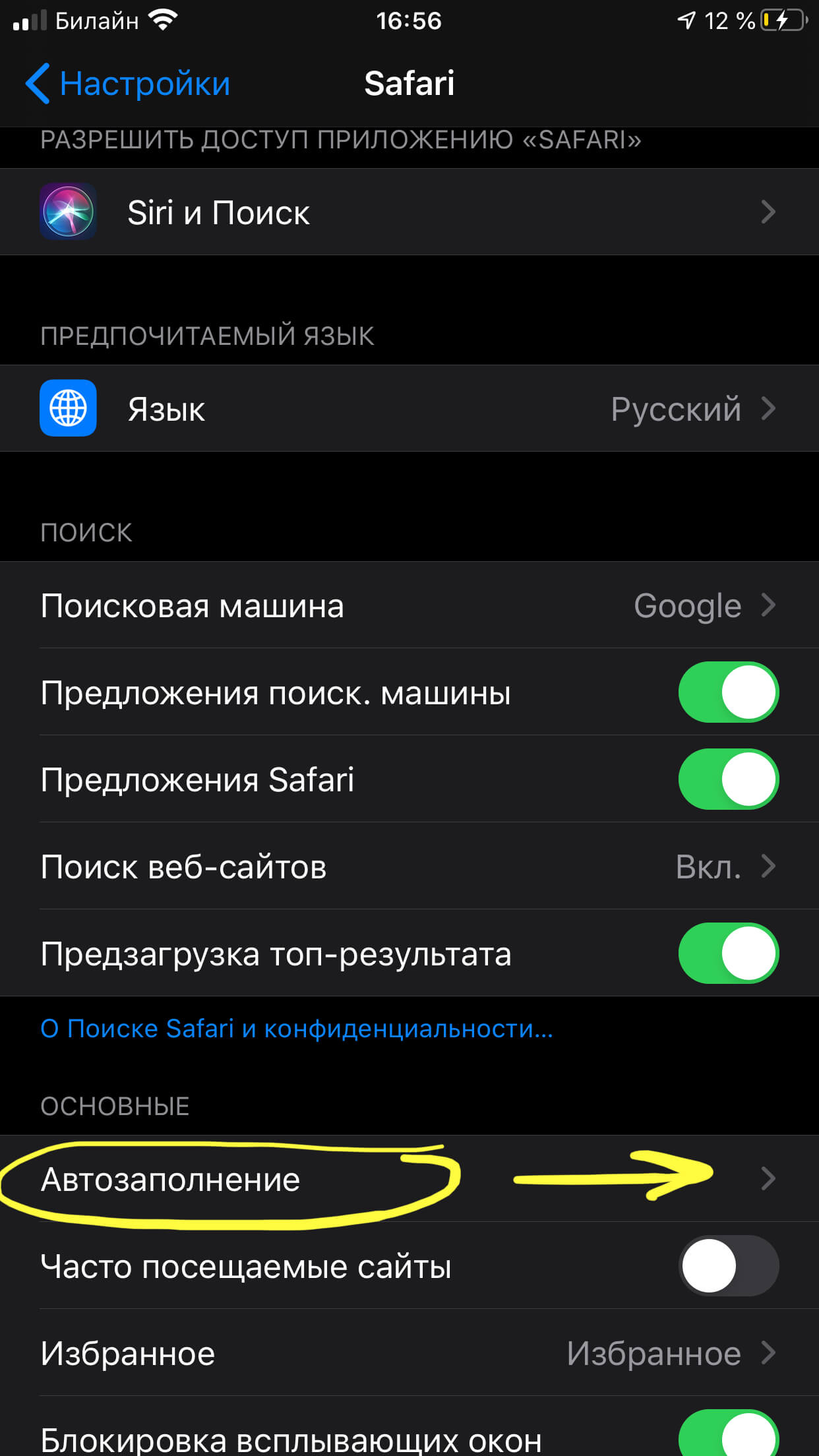819x1456 pixels.
Task: Disable Предложения поиск. машины switch
Action: 728,692
